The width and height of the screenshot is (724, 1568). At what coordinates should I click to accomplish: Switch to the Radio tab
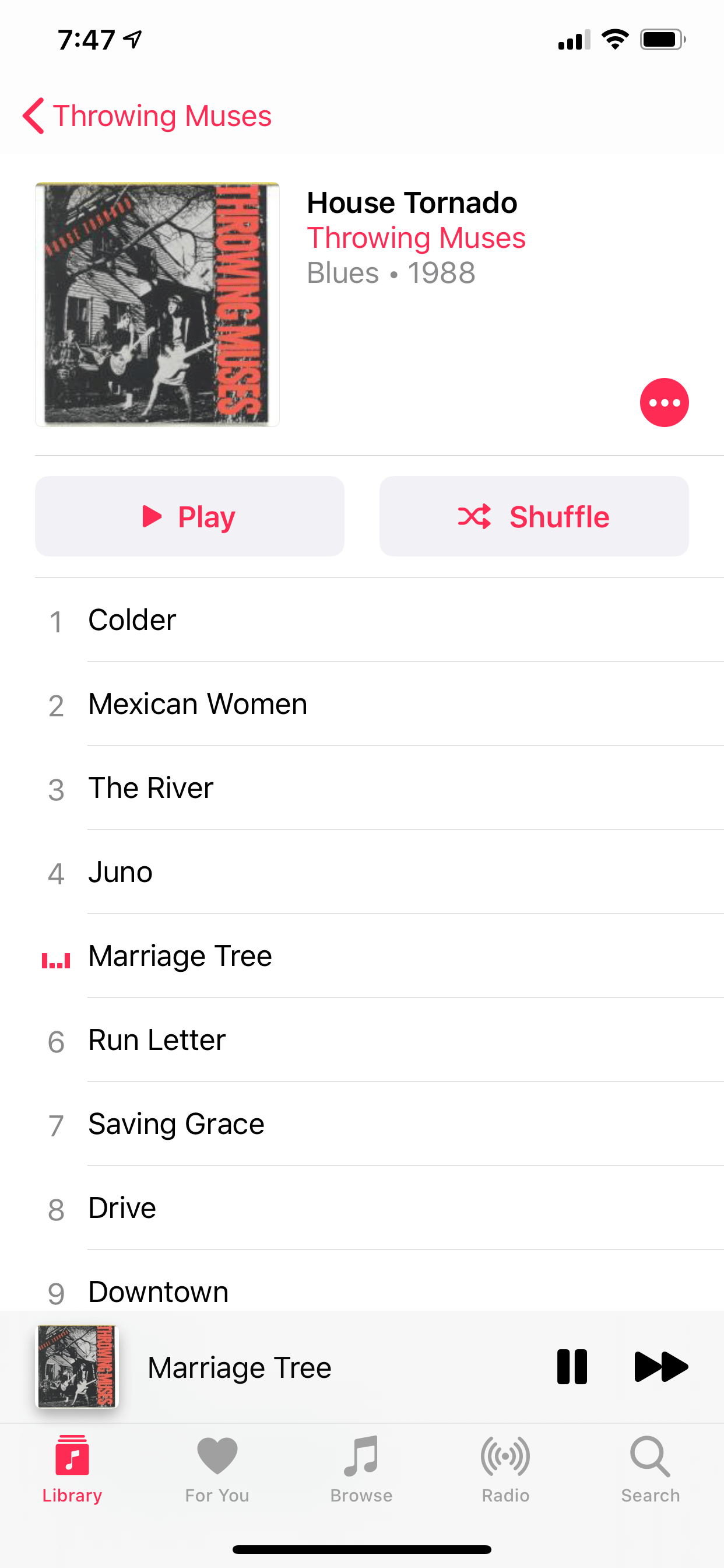pos(505,1468)
